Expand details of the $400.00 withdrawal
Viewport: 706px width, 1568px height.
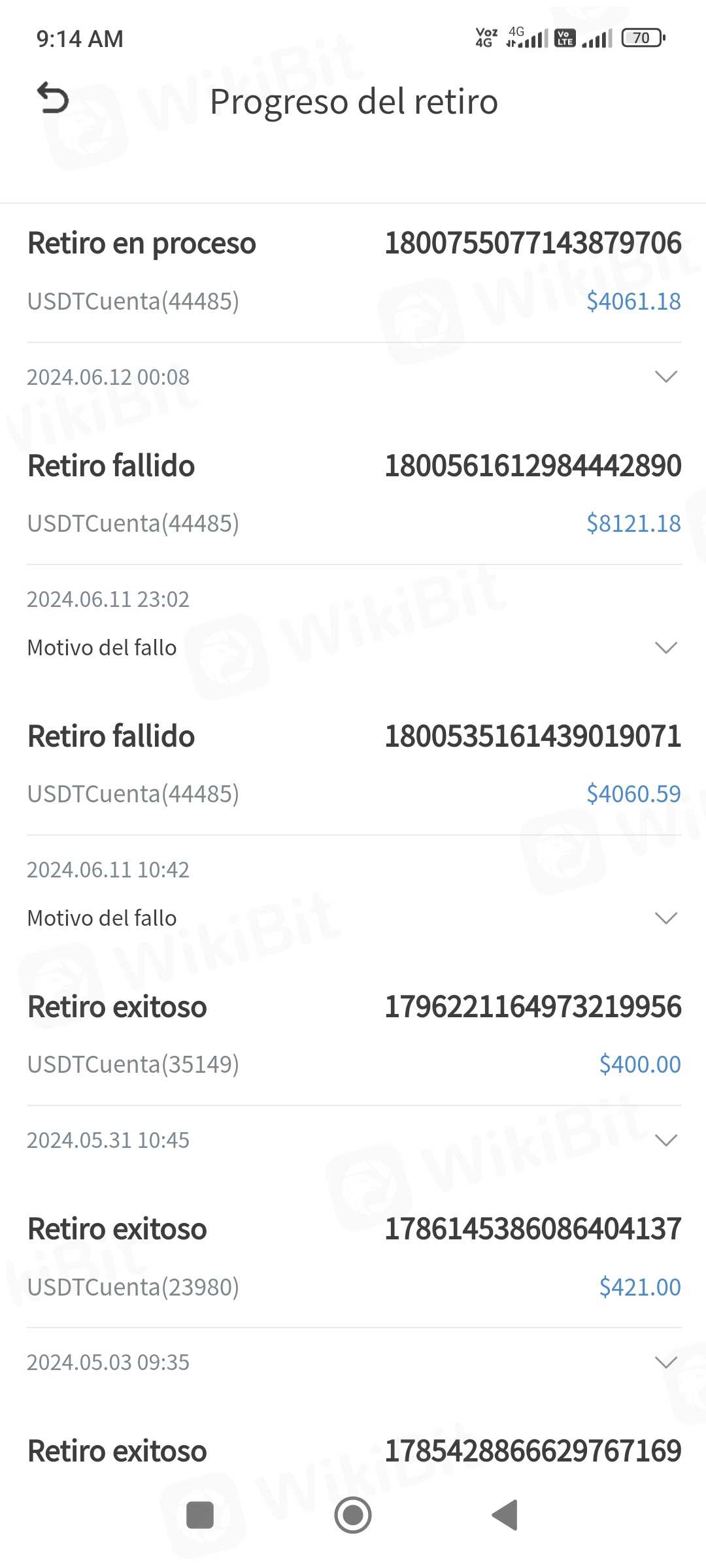point(665,1140)
